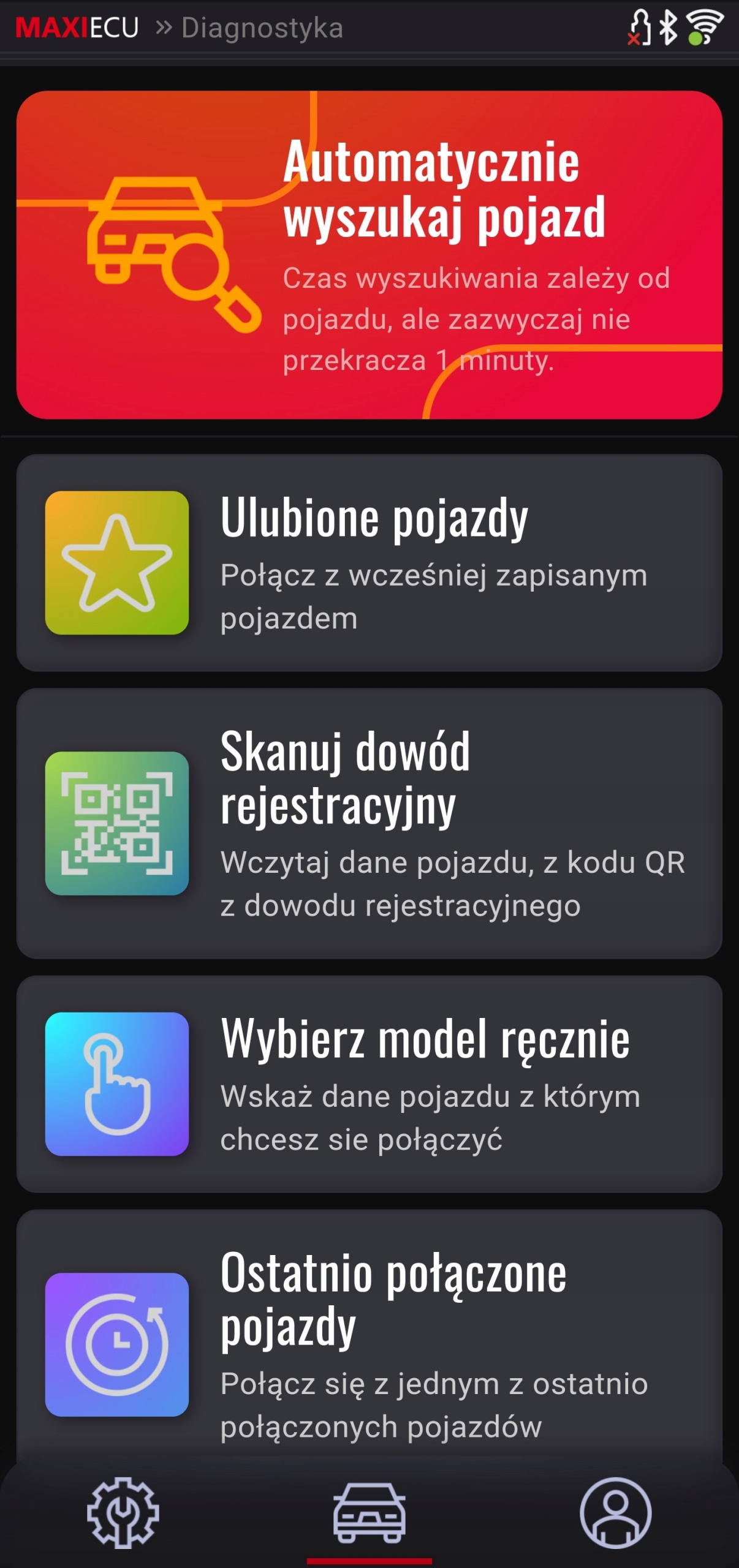Screen dimensions: 739x1568
Task: Open Ostatnio połączone pojazdy list
Action: [x=369, y=1341]
